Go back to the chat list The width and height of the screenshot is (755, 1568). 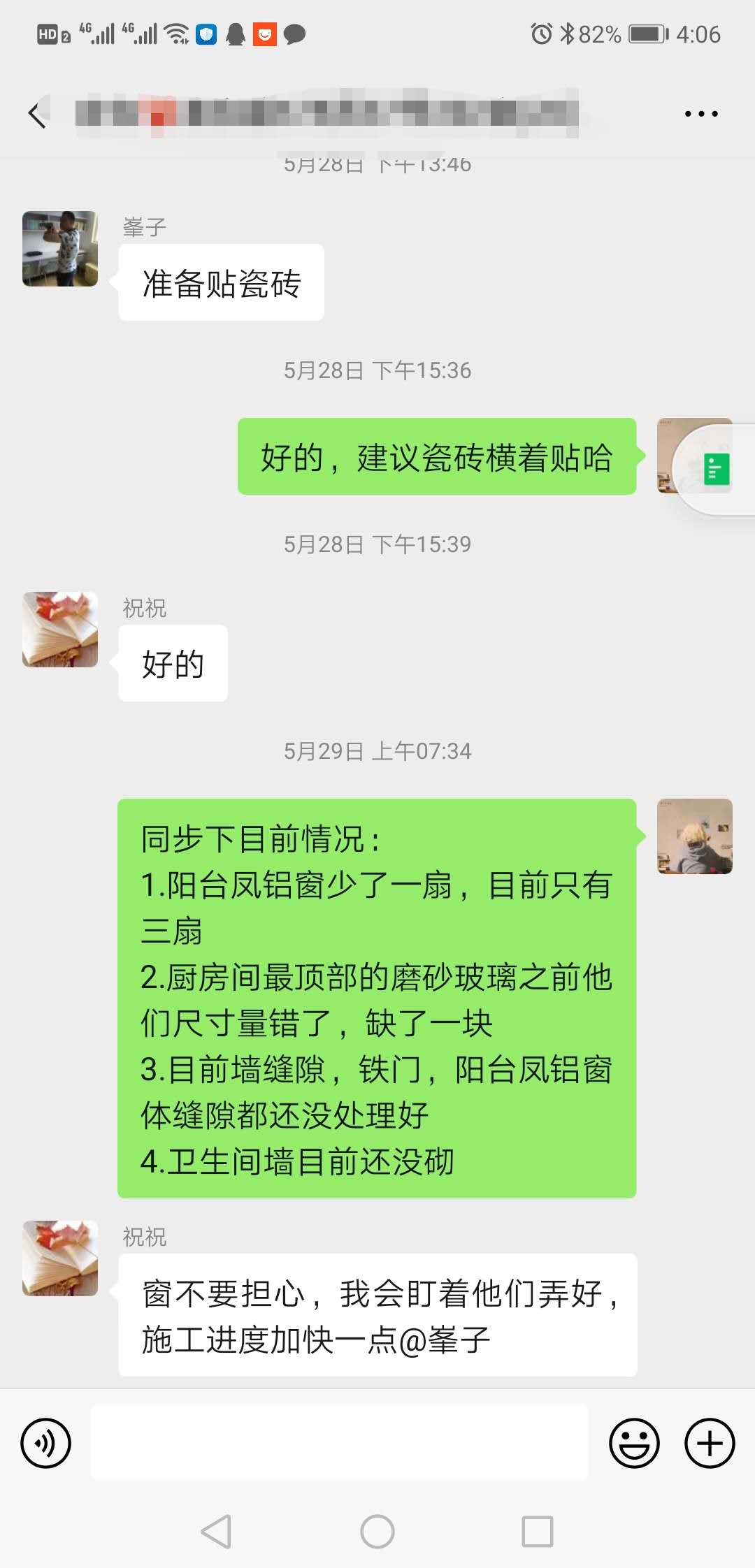37,115
